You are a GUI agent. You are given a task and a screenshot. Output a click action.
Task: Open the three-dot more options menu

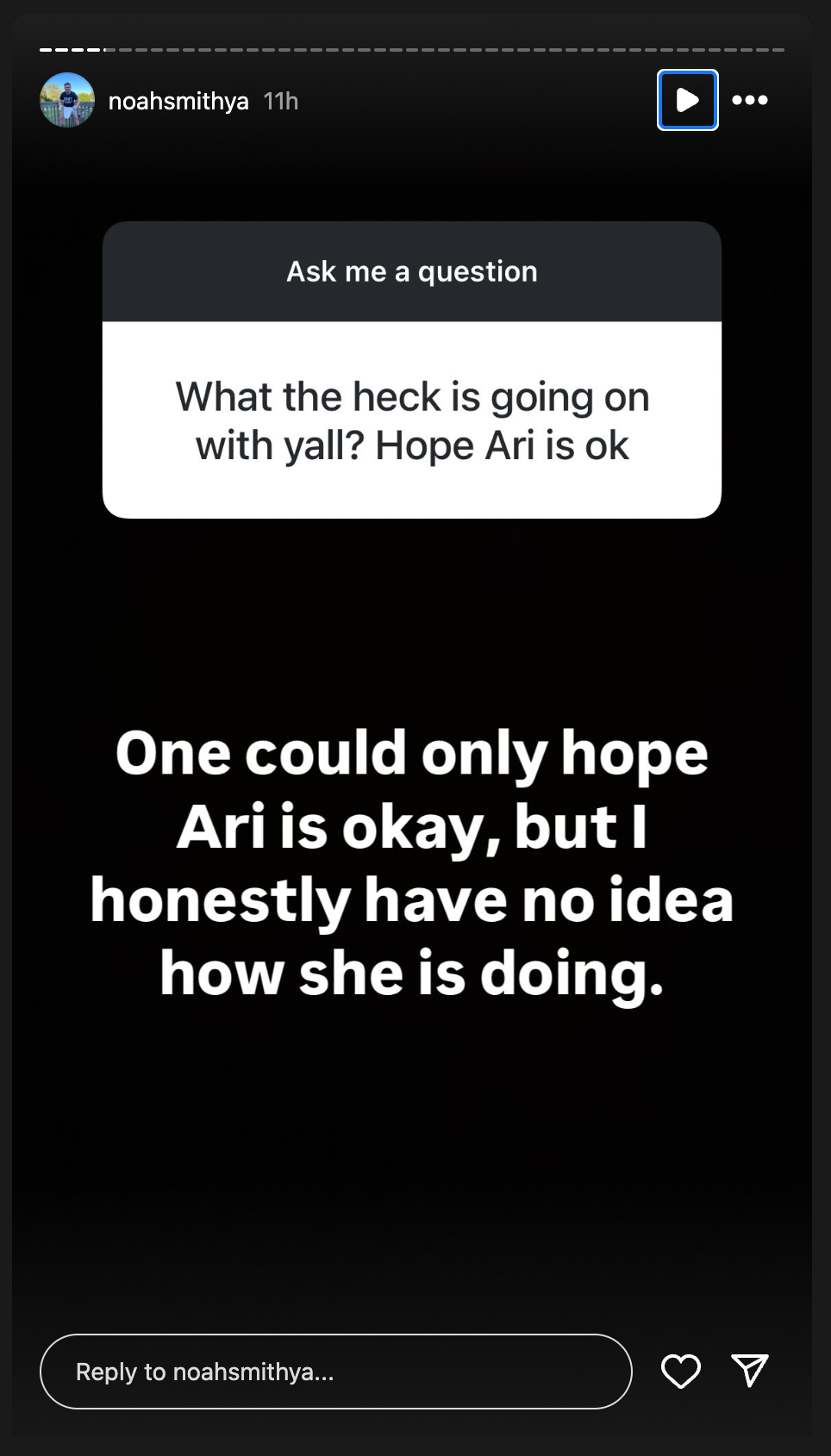pos(750,100)
